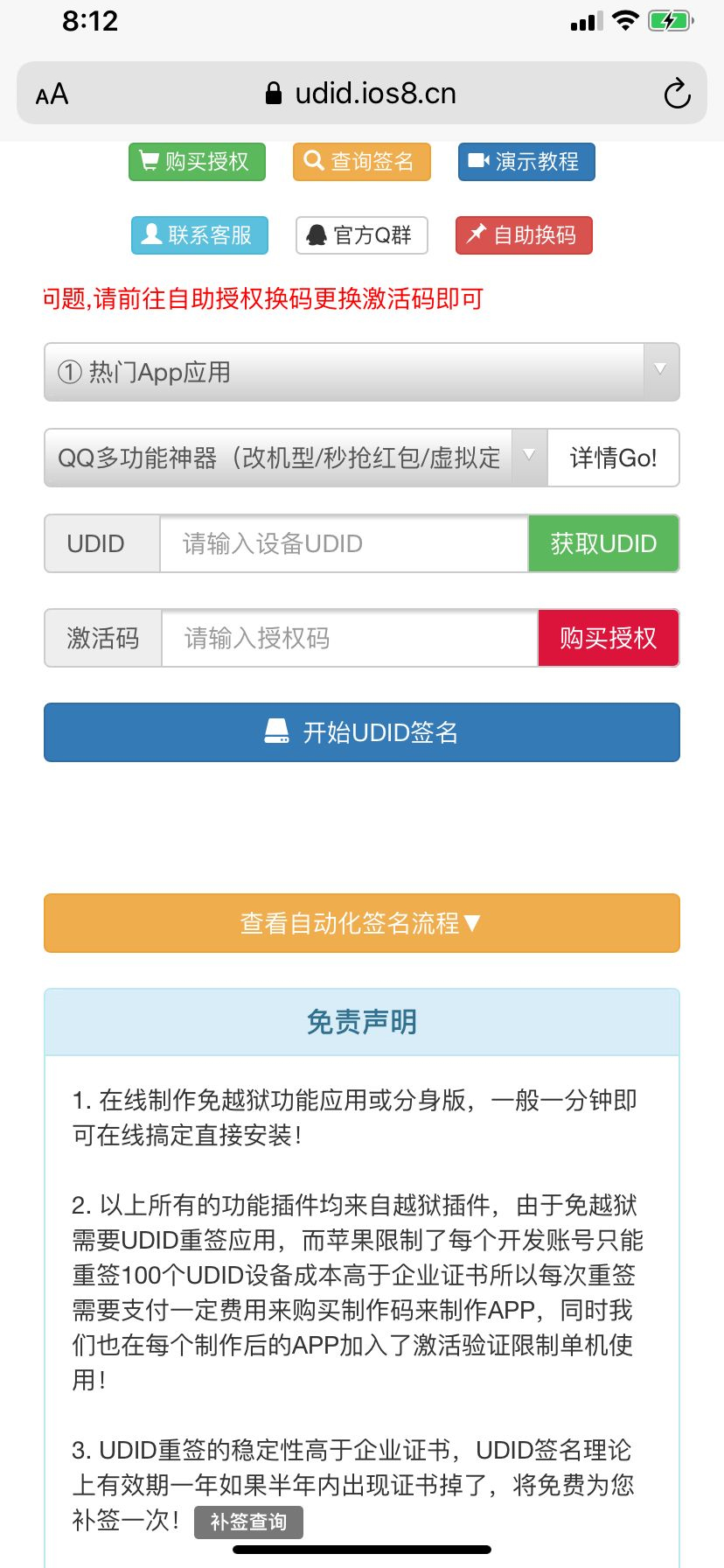
Task: Tap the red 购买授权 button
Action: click(x=608, y=638)
